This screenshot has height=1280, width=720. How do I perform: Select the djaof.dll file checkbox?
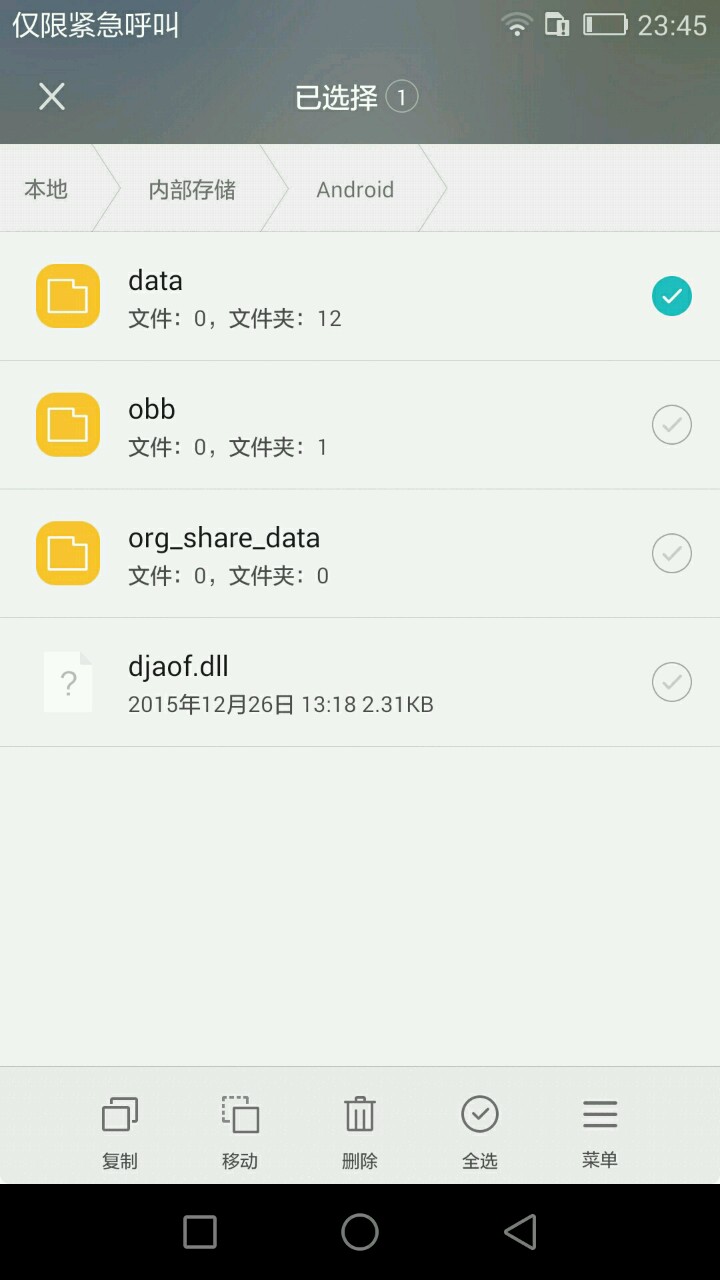[671, 682]
